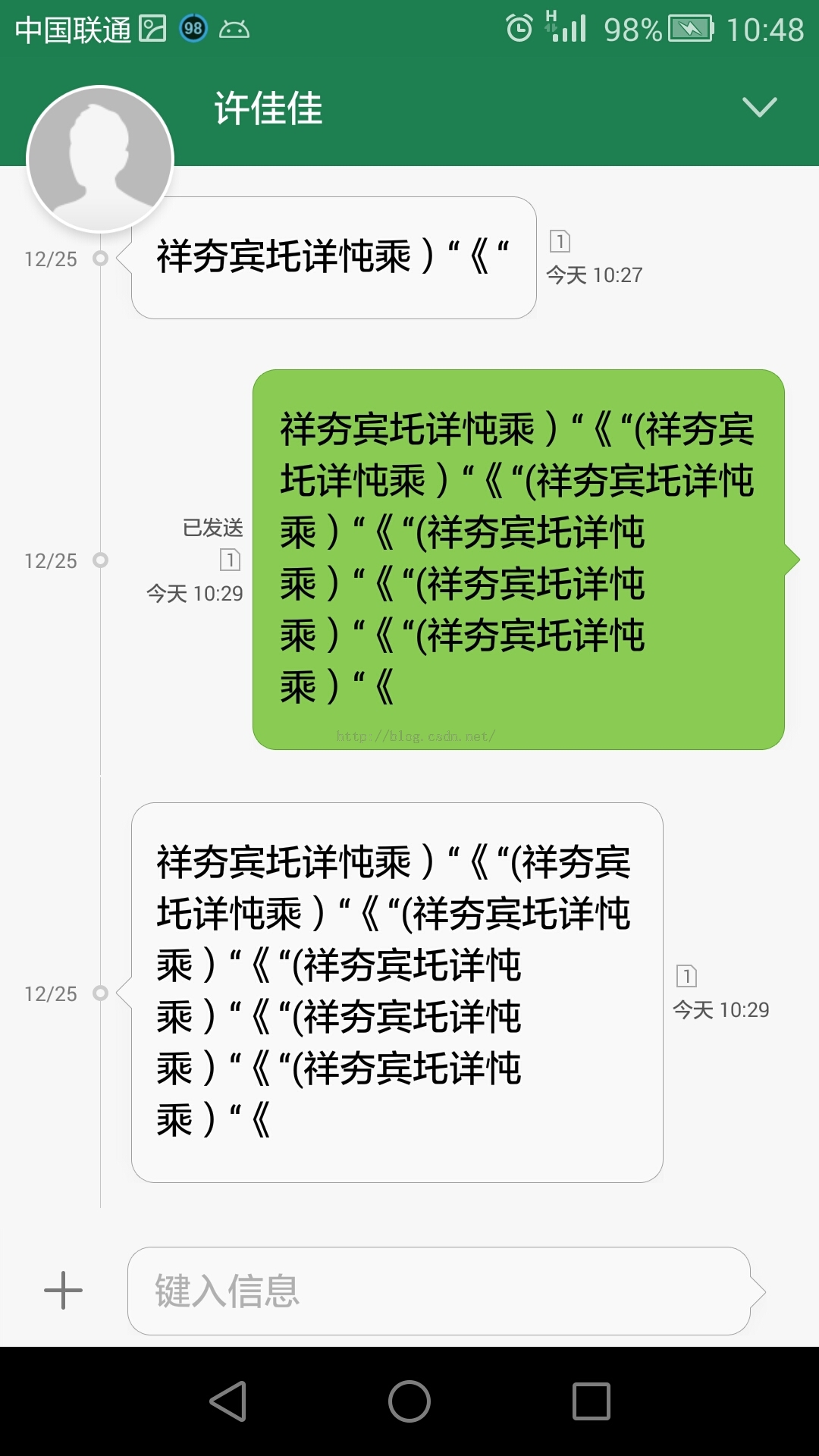Select the green sent message bubble

[x=518, y=560]
